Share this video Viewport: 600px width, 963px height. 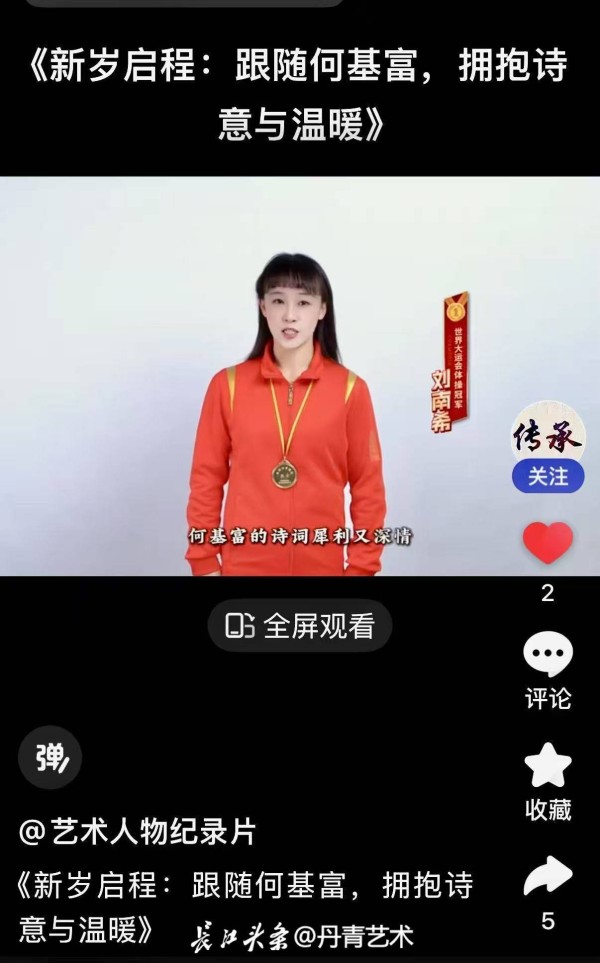point(548,878)
